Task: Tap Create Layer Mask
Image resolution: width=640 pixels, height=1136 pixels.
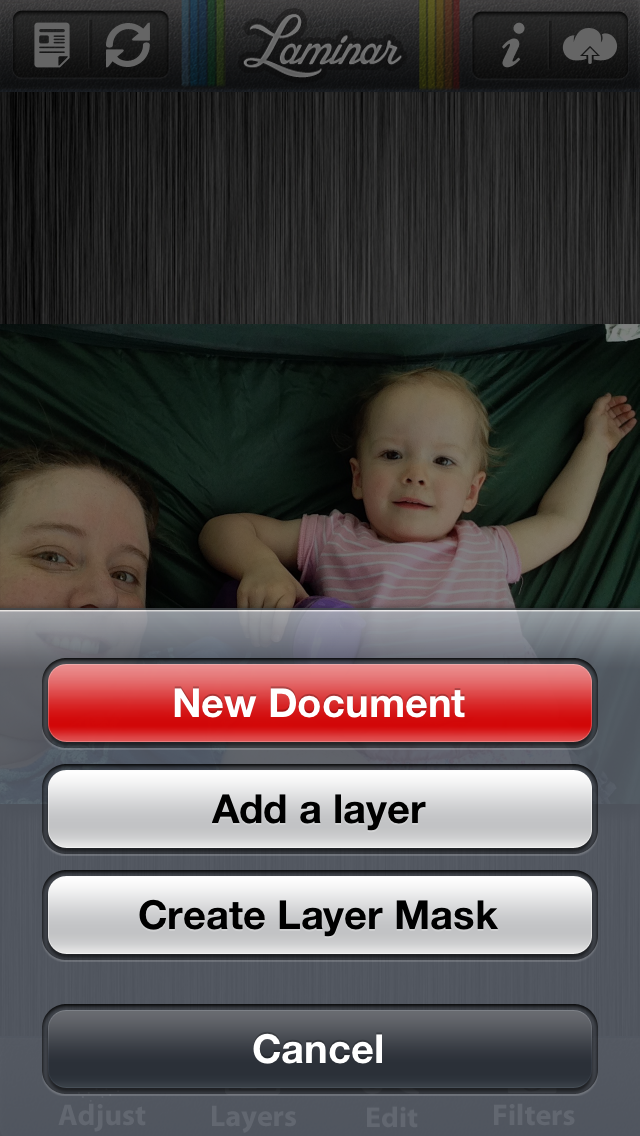Action: [319, 915]
